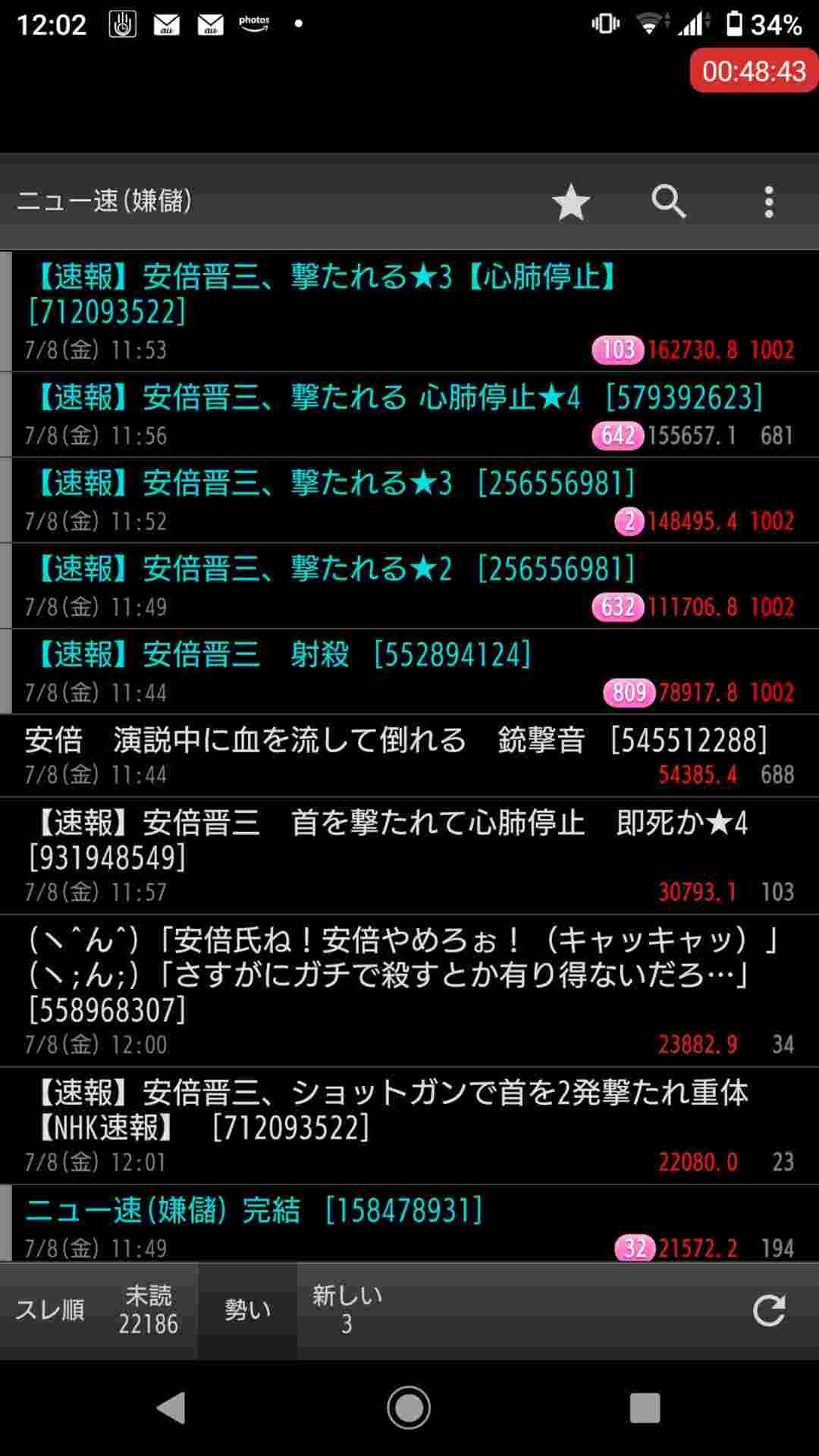Open the overflow menu

point(768,202)
